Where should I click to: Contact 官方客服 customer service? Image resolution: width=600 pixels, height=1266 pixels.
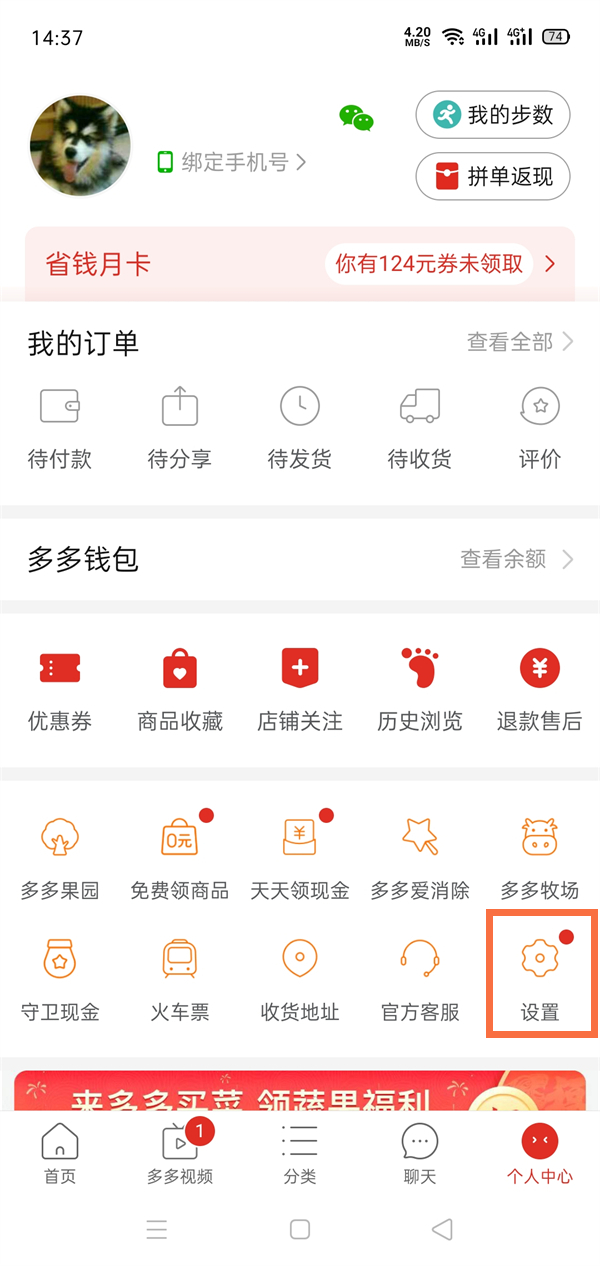click(x=420, y=975)
